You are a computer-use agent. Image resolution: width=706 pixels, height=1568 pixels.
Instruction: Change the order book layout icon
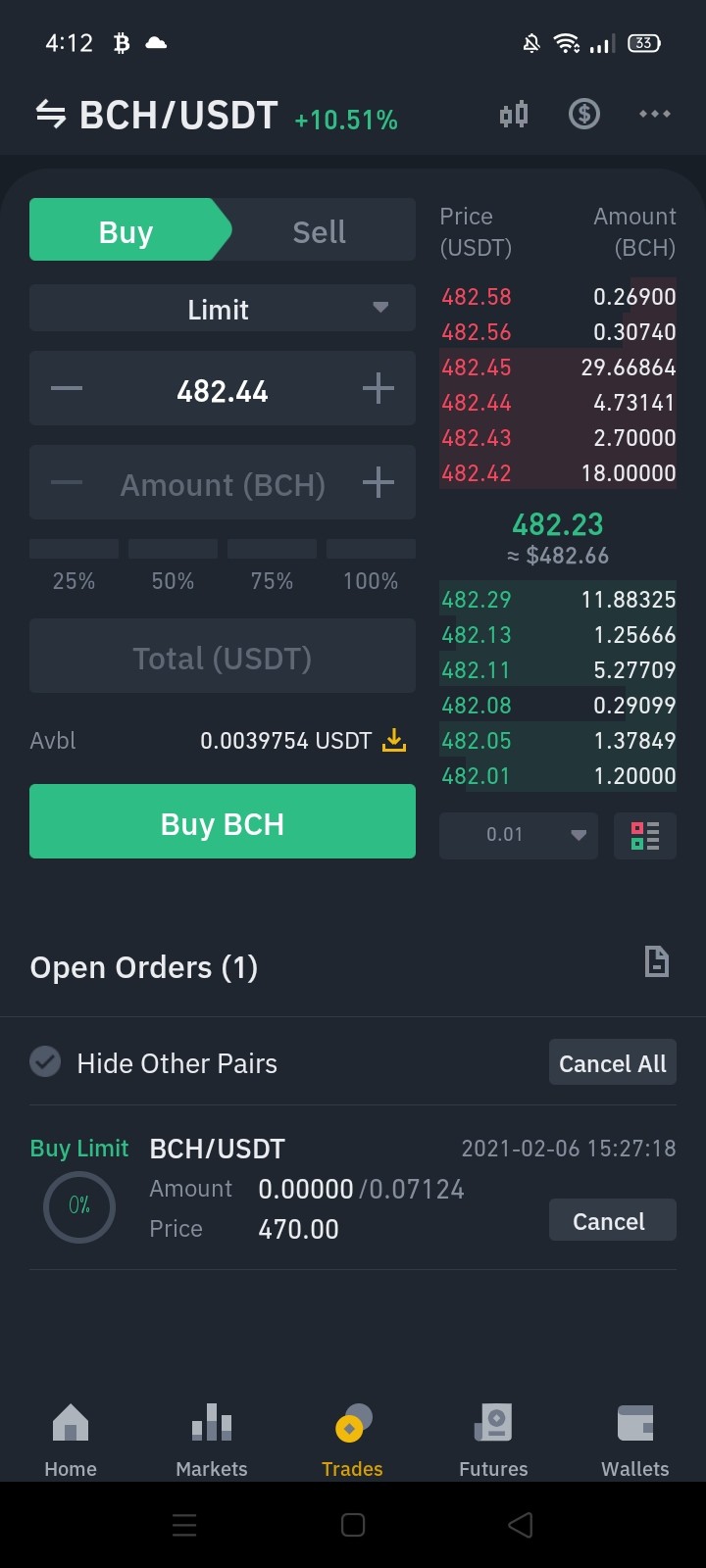(645, 835)
